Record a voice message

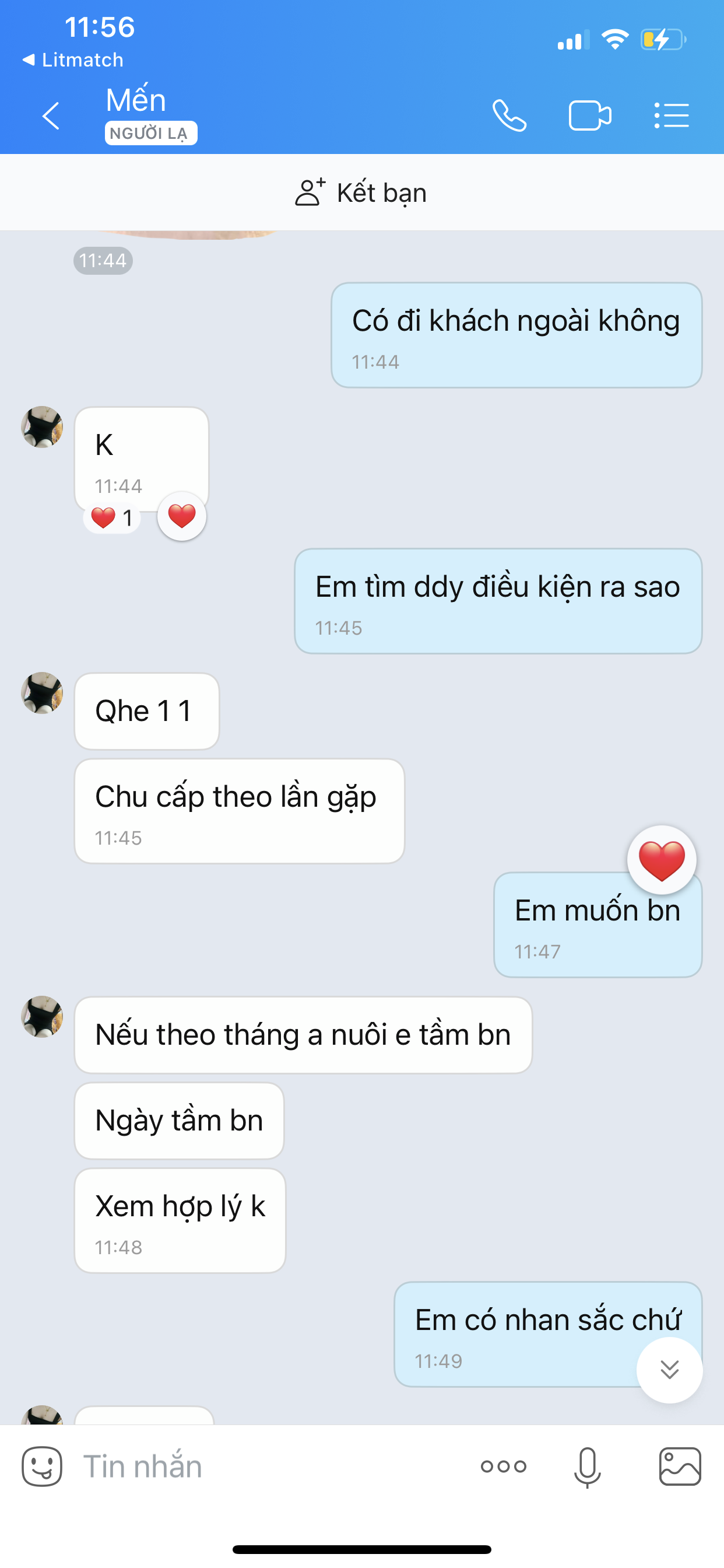point(587,1467)
